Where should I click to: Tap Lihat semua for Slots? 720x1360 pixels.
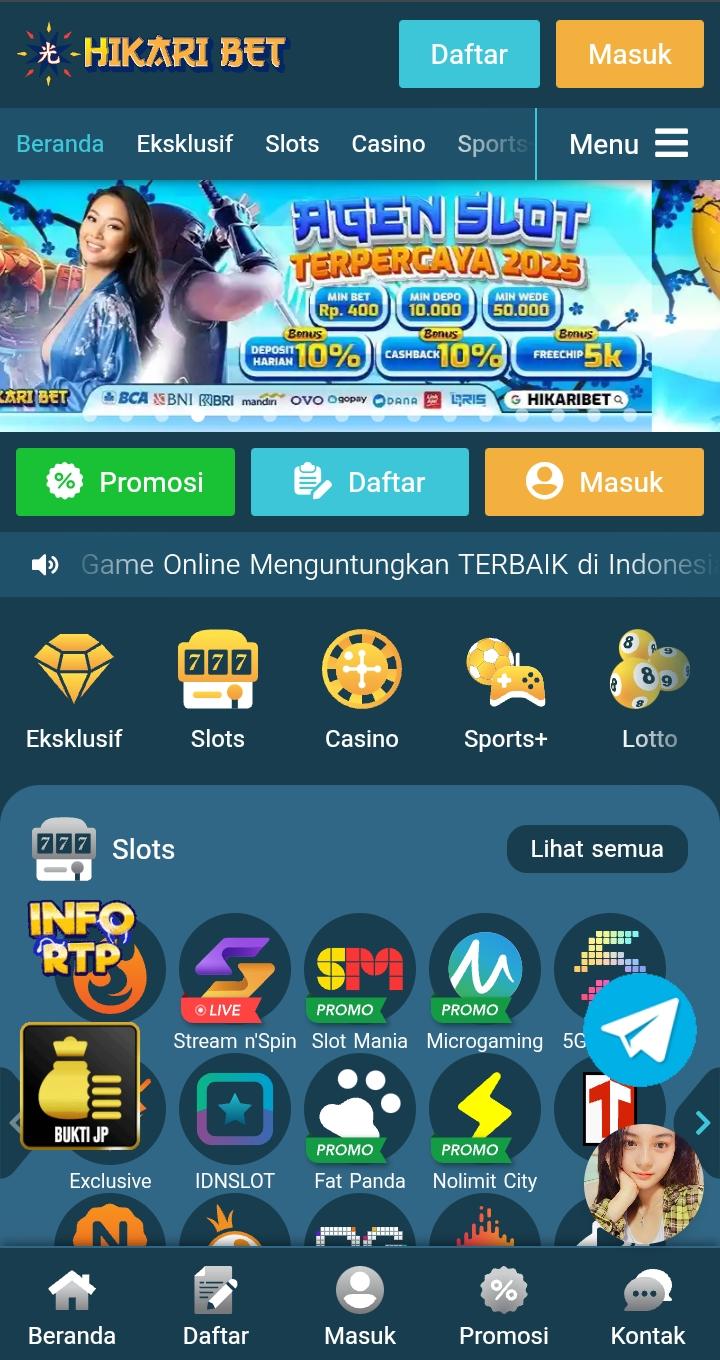coord(597,849)
